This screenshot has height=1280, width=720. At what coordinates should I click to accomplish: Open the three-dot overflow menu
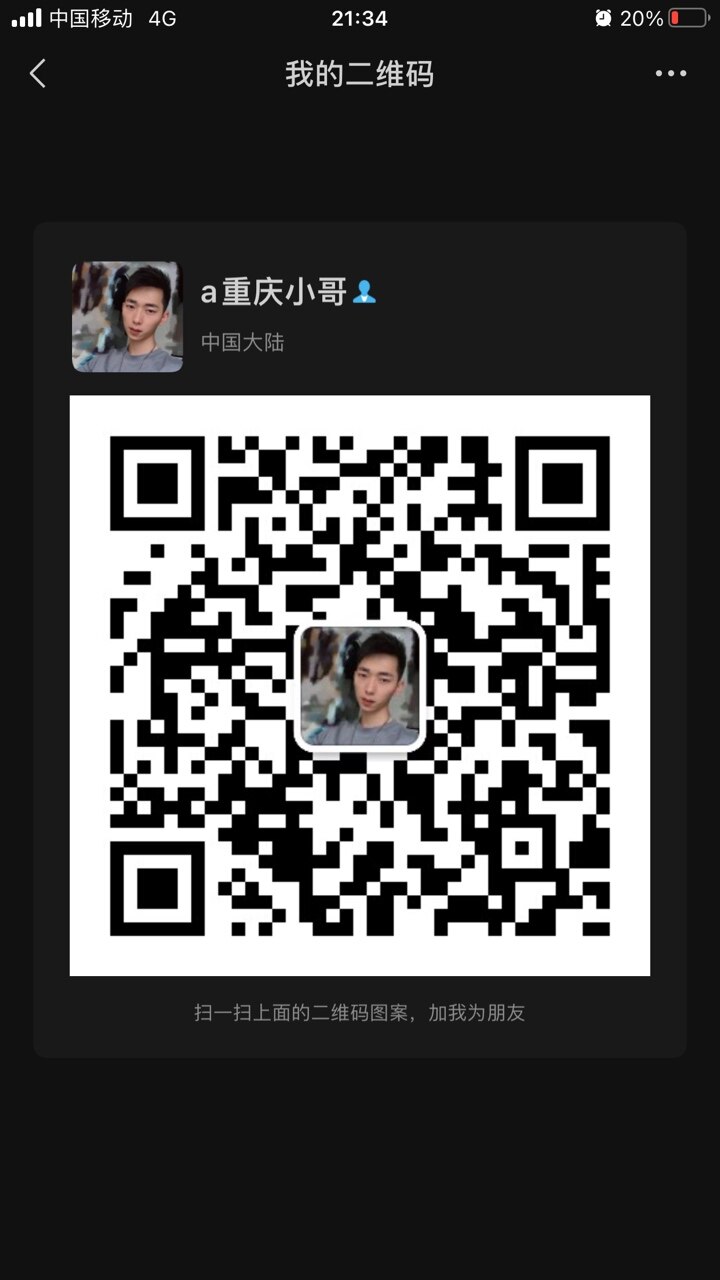[670, 74]
